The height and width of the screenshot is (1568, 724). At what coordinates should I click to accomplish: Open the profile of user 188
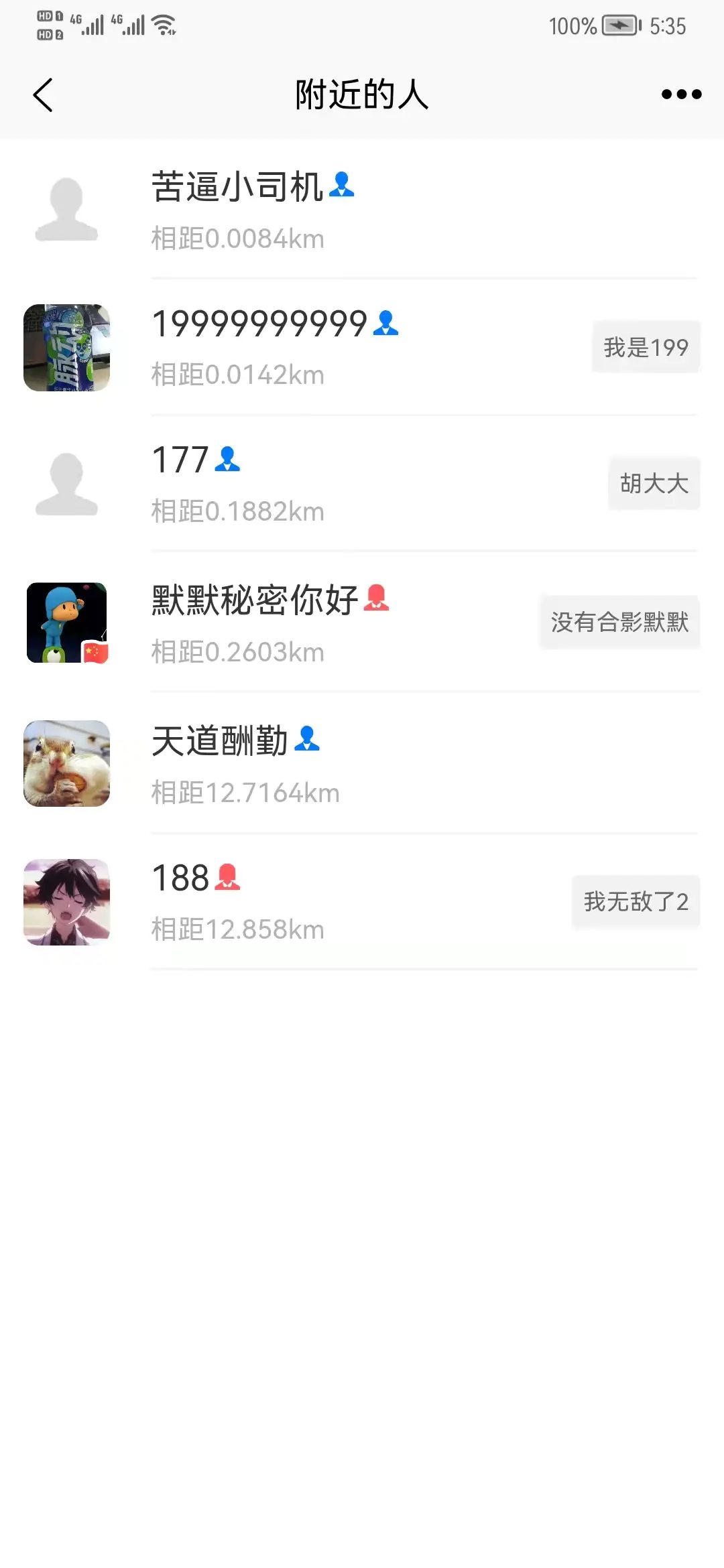(x=362, y=902)
